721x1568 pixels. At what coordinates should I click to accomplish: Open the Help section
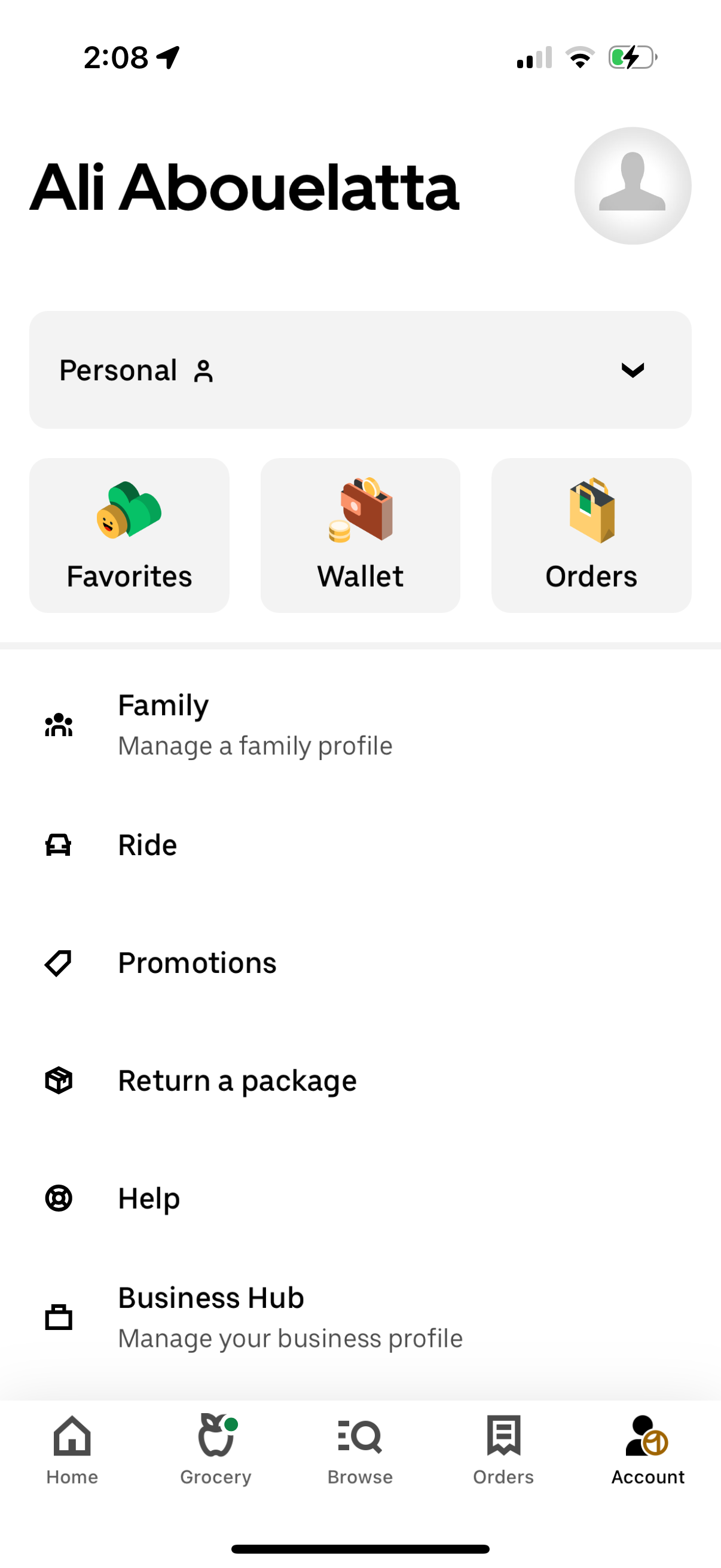point(148,1198)
